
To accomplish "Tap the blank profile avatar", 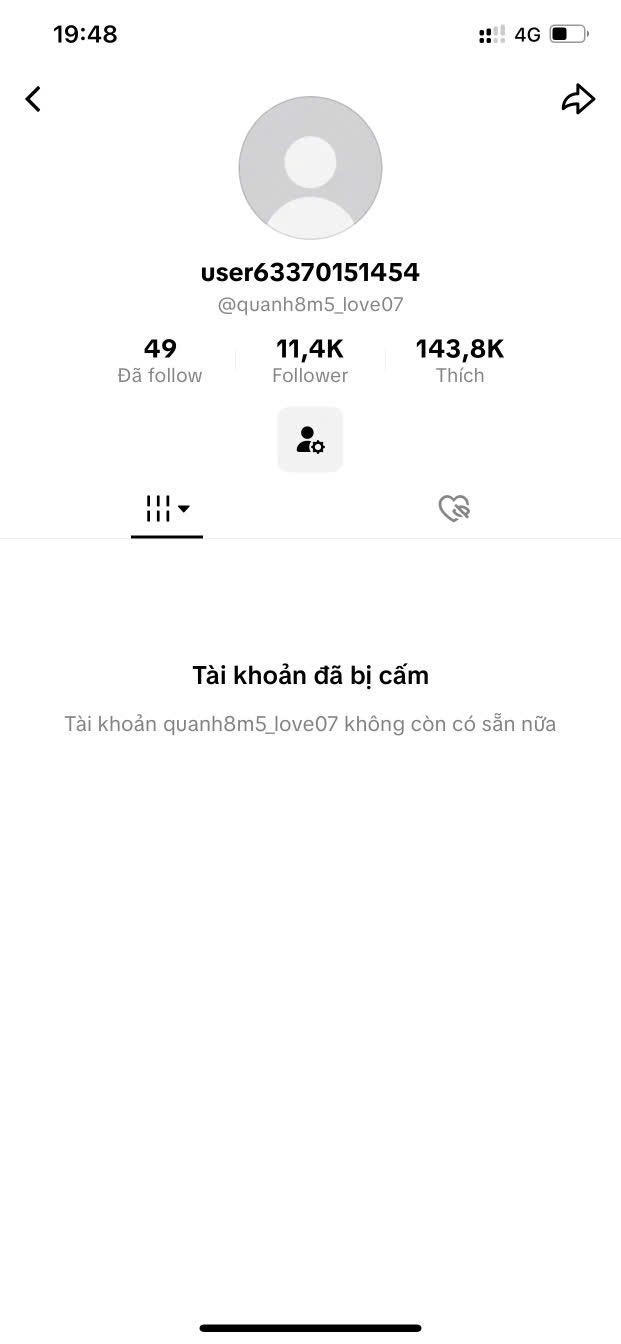I will pos(310,168).
